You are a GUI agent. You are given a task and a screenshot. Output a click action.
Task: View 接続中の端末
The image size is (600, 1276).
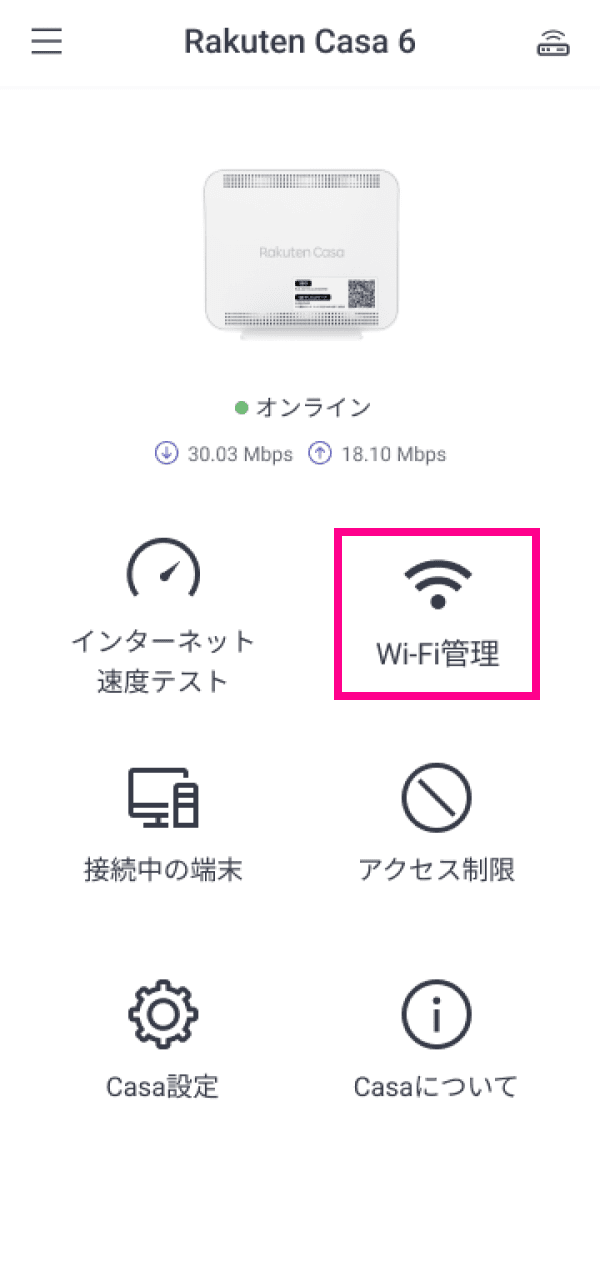point(163,825)
